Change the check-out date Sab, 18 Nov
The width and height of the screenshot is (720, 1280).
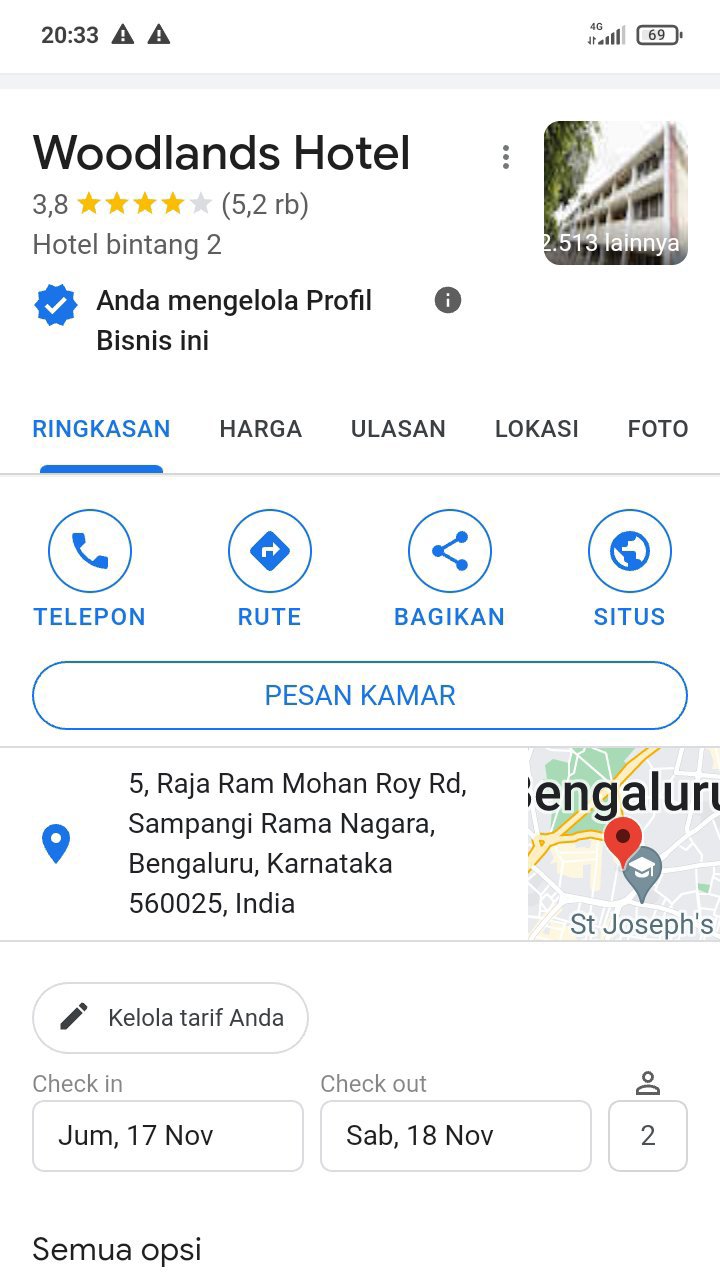coord(455,1136)
